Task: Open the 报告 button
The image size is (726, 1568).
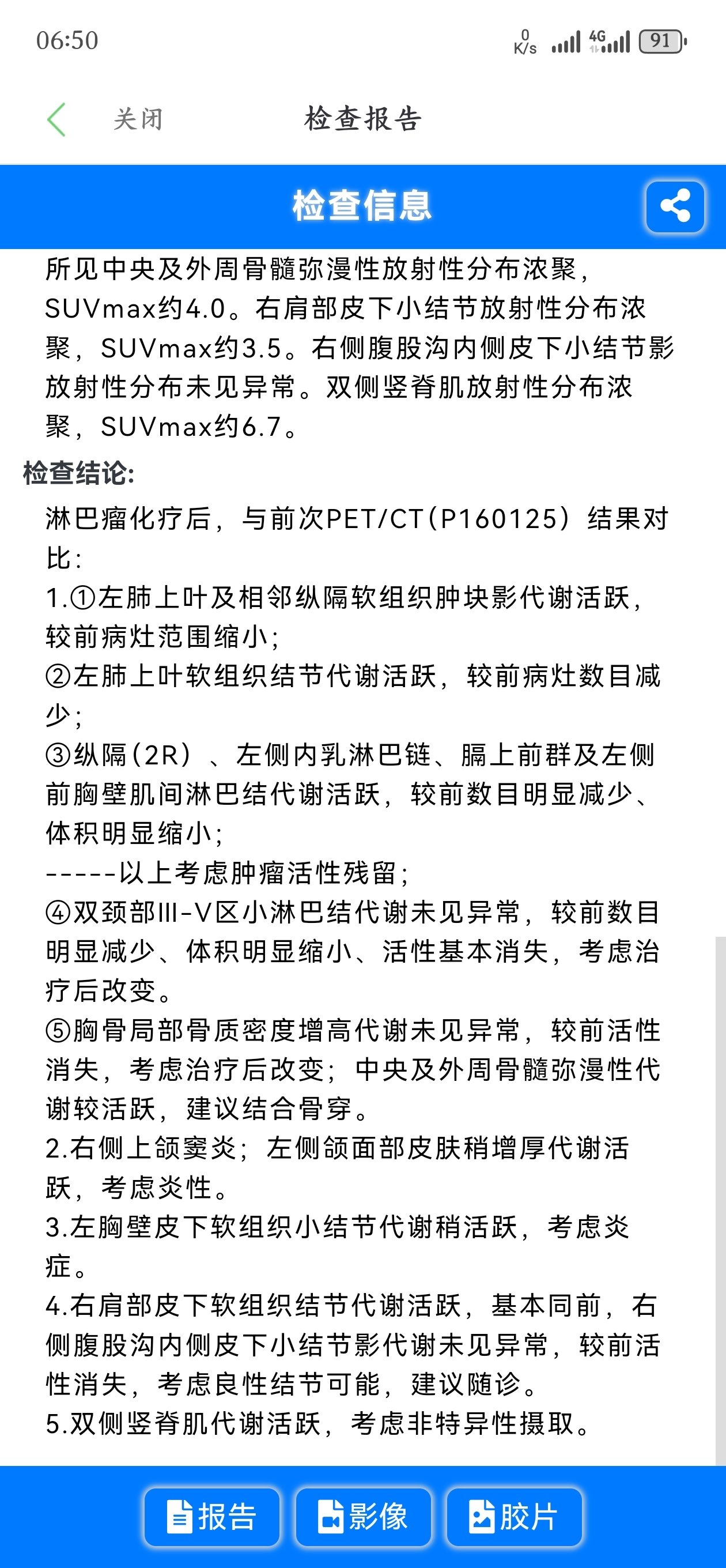Action: [212, 1517]
